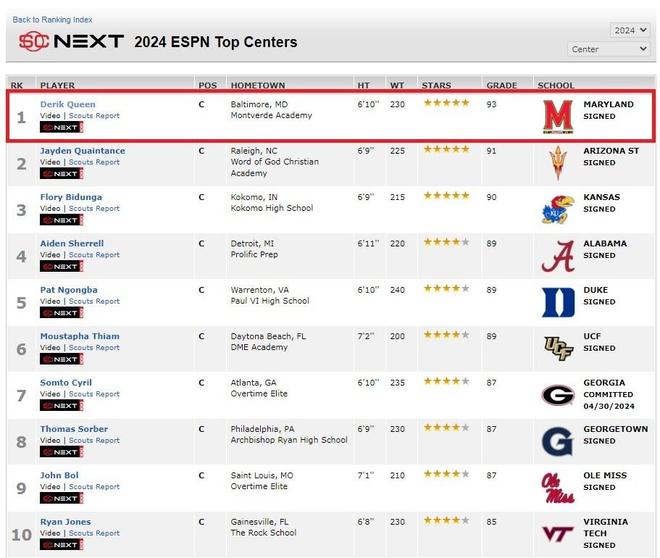This screenshot has height=558, width=660.
Task: Open Pat Ngongba's player profile
Action: point(69,290)
